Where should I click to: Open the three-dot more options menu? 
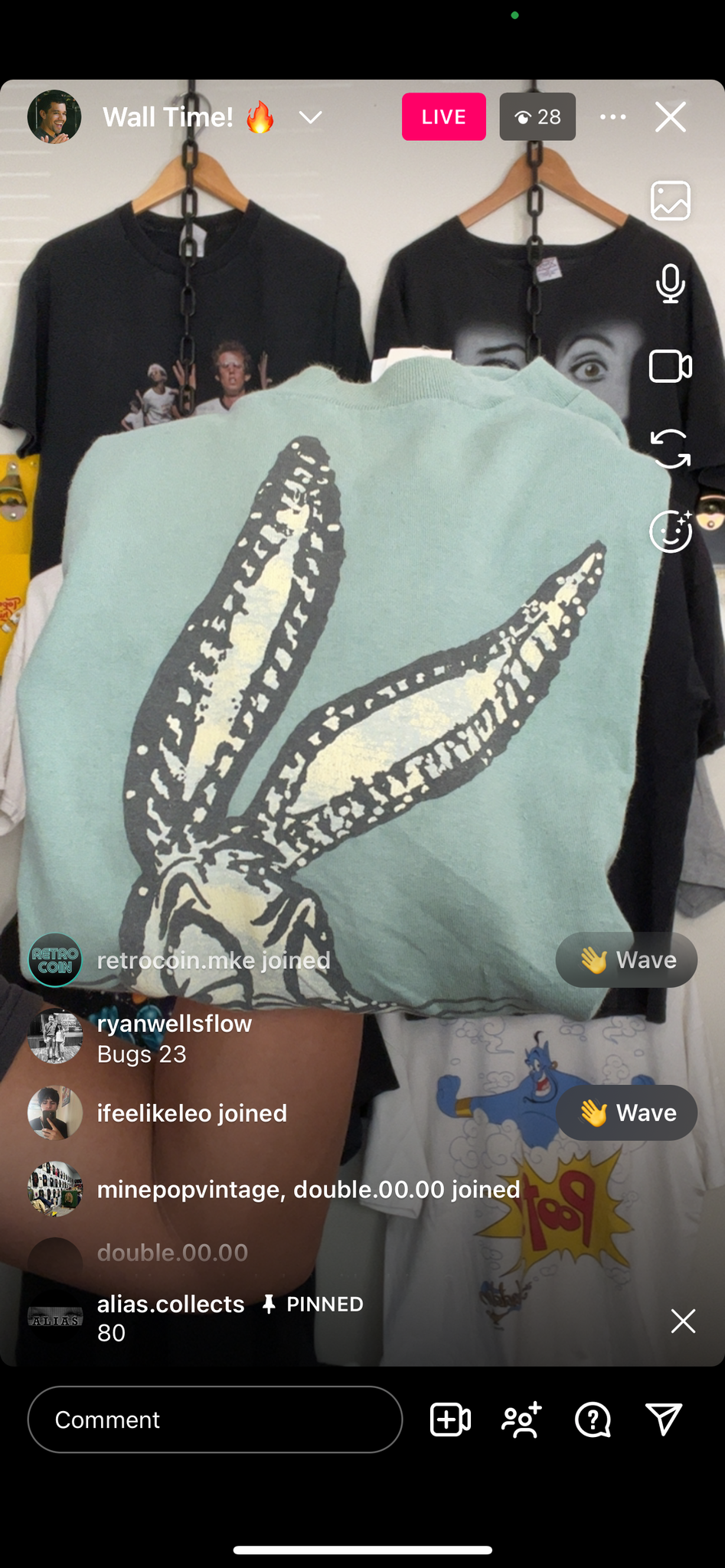613,117
